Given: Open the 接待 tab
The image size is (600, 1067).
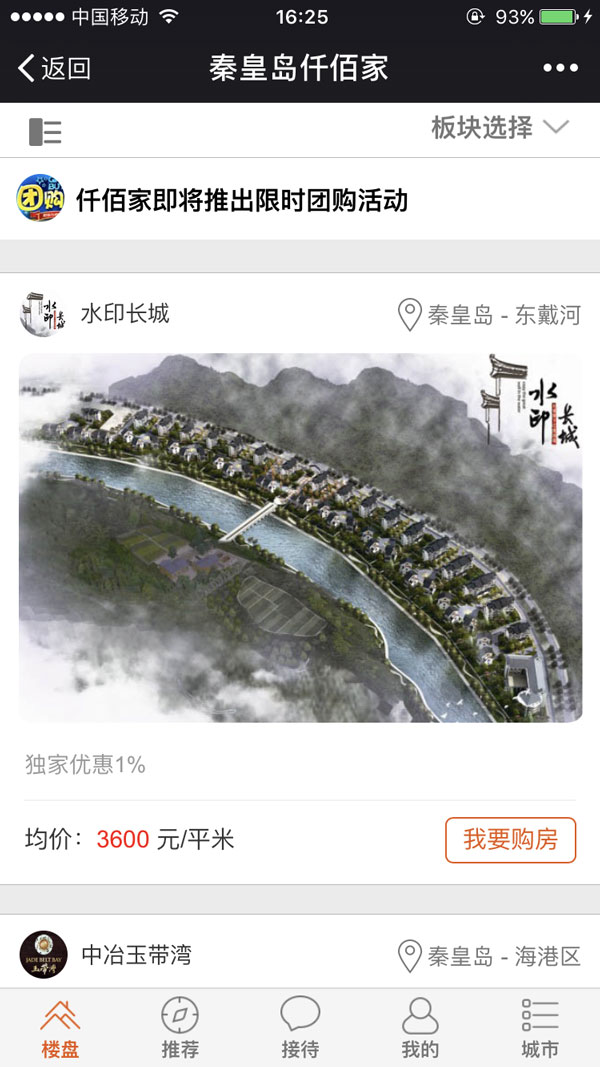Looking at the screenshot, I should 300,1028.
